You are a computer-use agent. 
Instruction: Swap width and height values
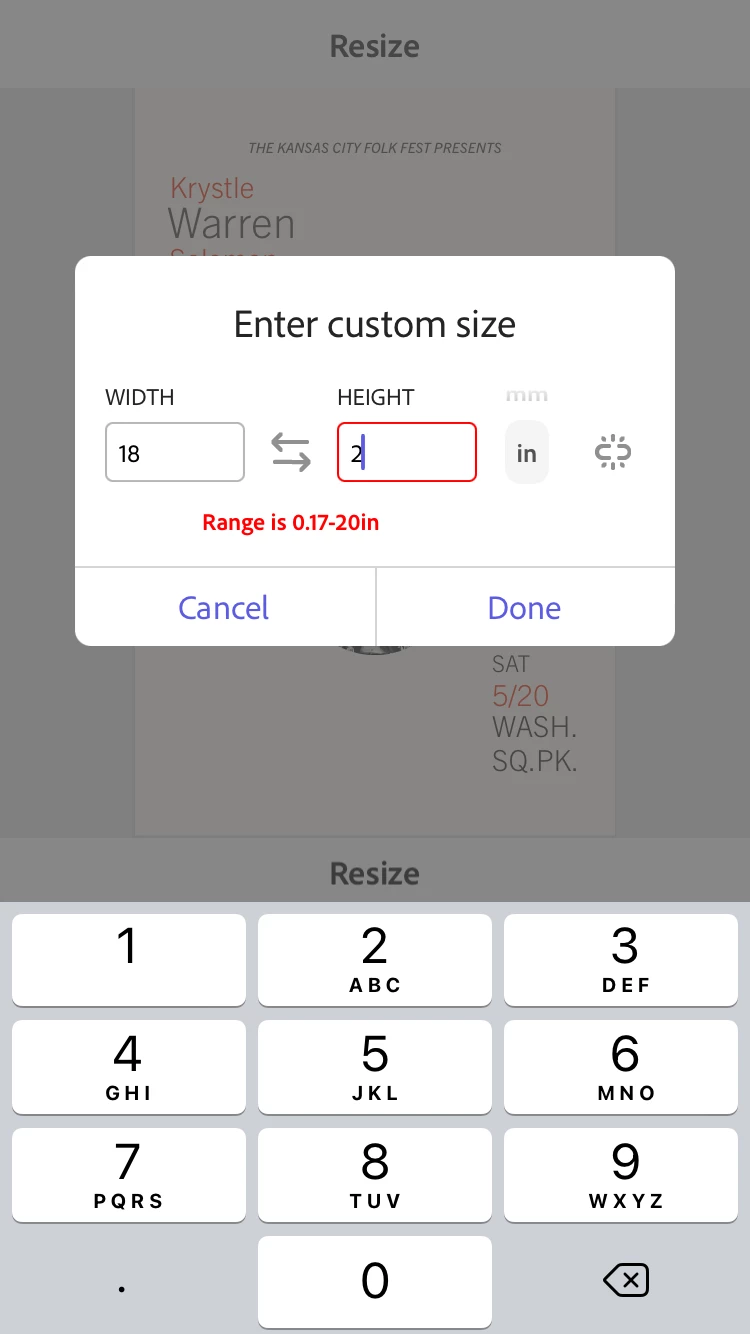[291, 453]
